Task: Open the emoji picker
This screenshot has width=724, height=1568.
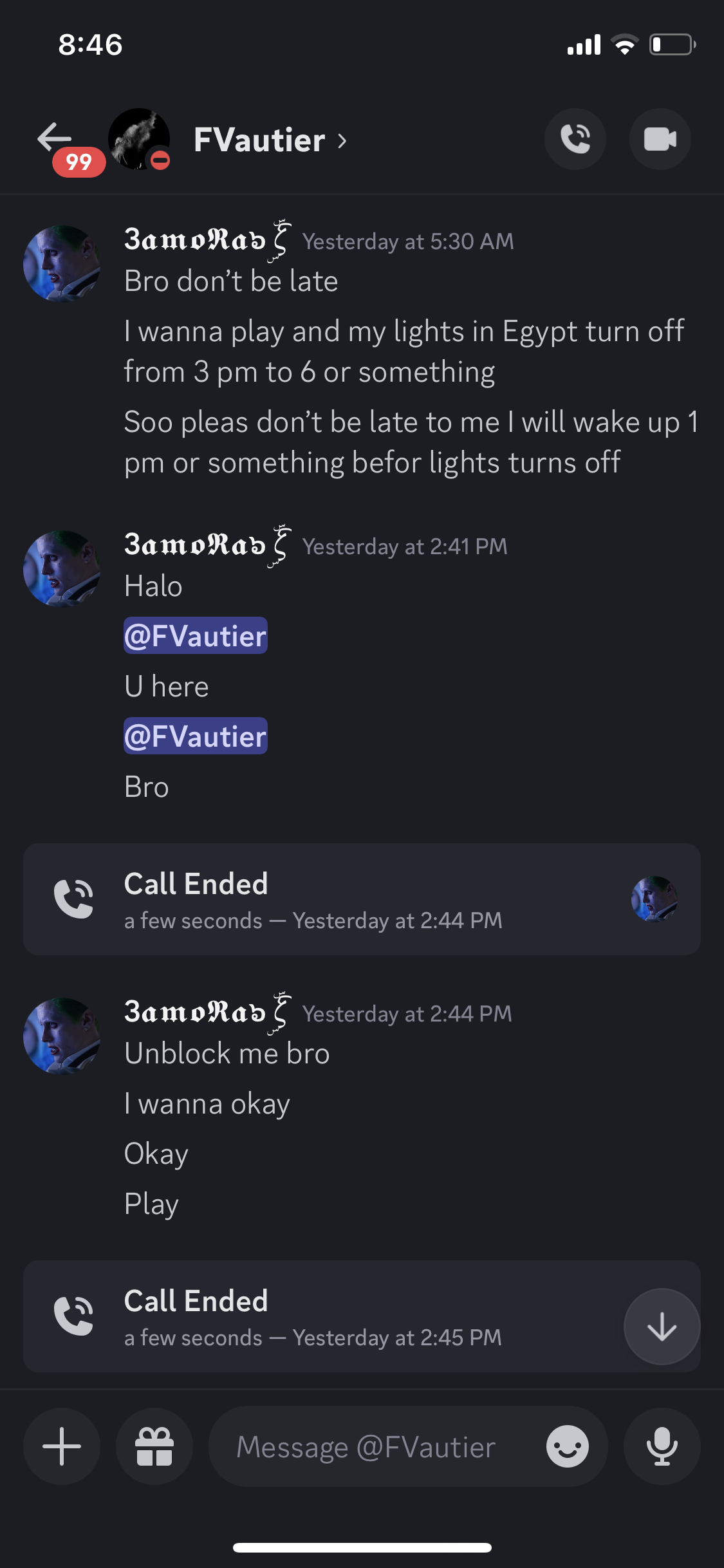Action: coord(567,1446)
